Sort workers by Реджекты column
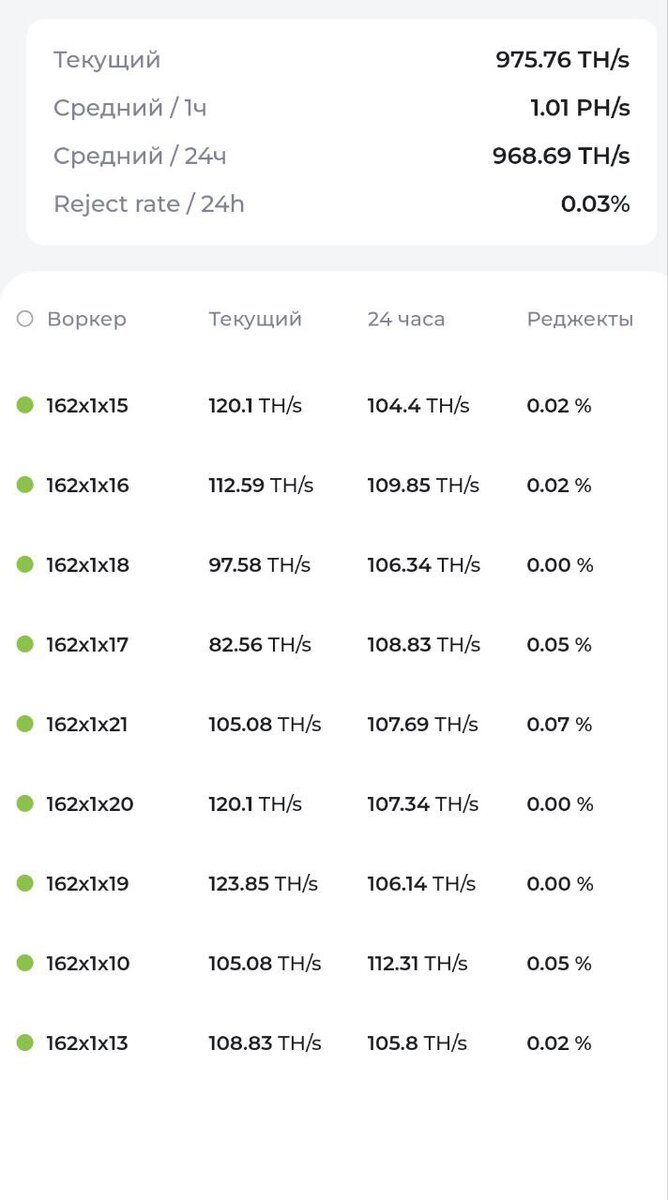Screen dimensions: 668x1200 point(580,319)
